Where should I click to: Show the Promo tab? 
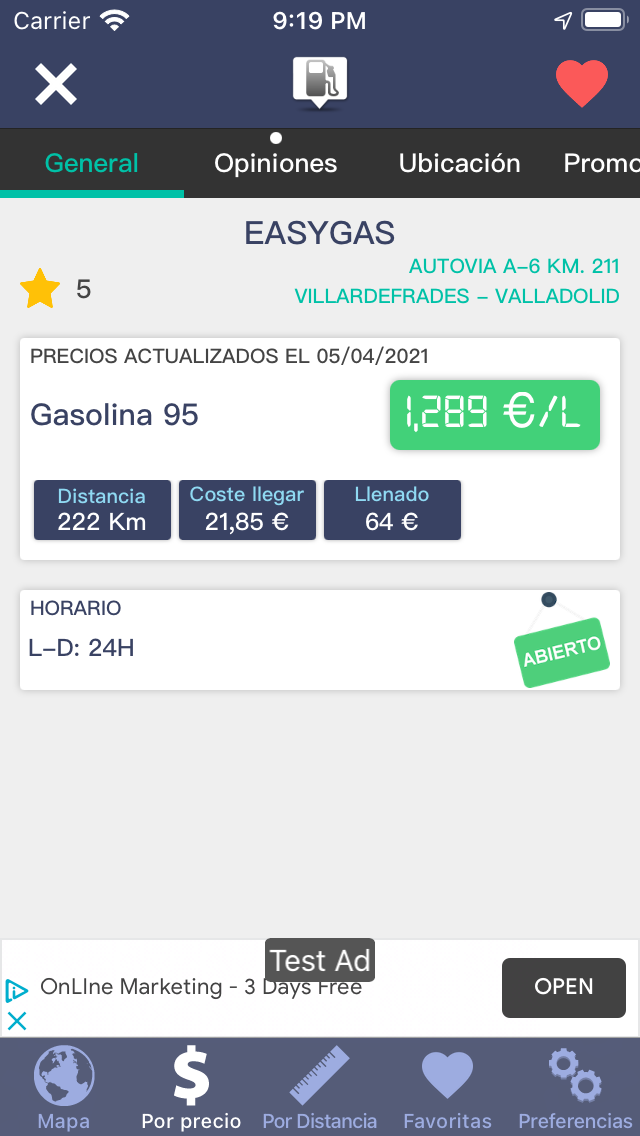[x=600, y=163]
